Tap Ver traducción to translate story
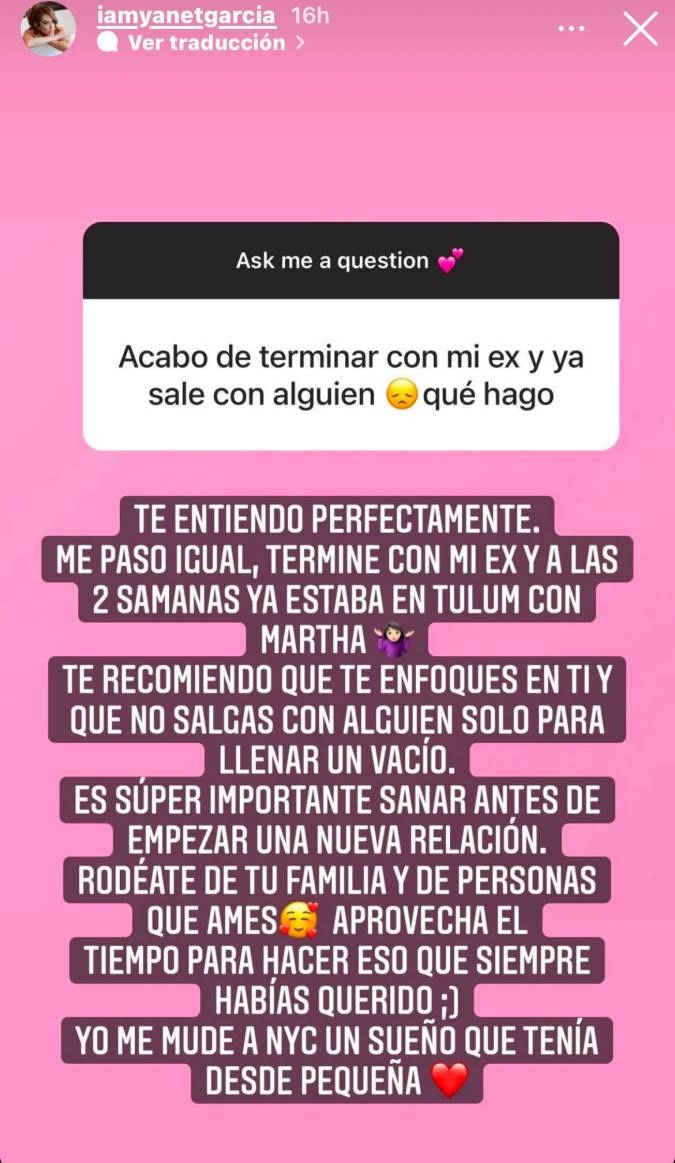The width and height of the screenshot is (675, 1163). [x=205, y=43]
